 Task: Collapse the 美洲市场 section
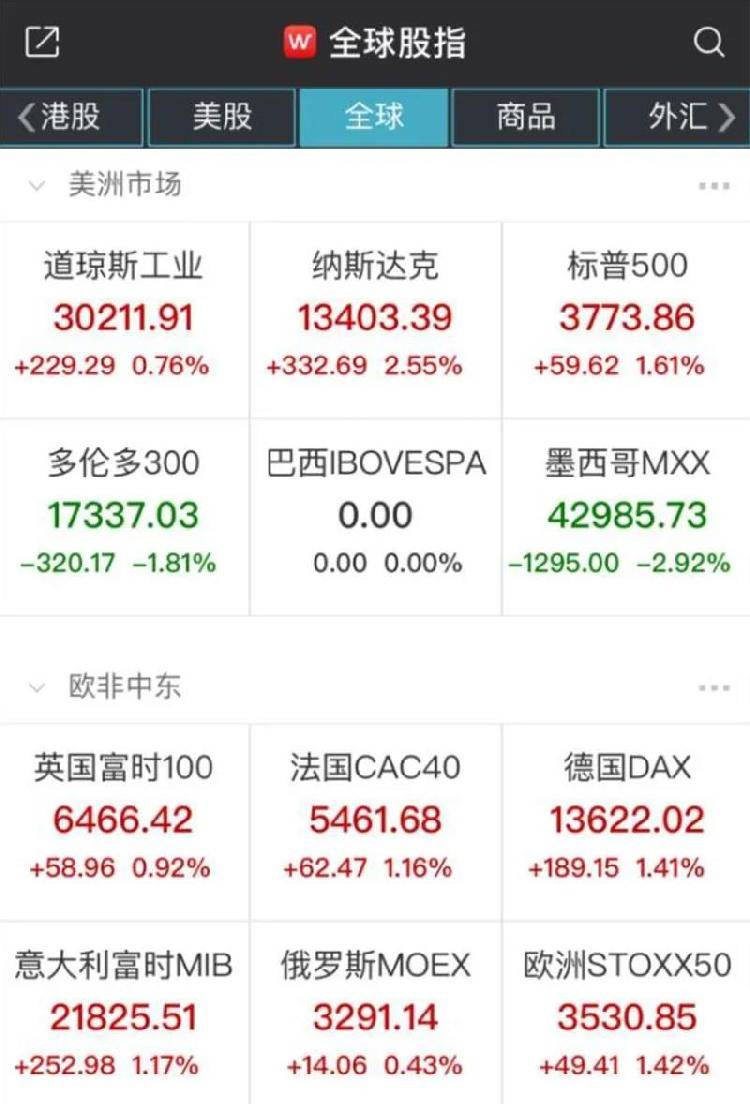(38, 186)
